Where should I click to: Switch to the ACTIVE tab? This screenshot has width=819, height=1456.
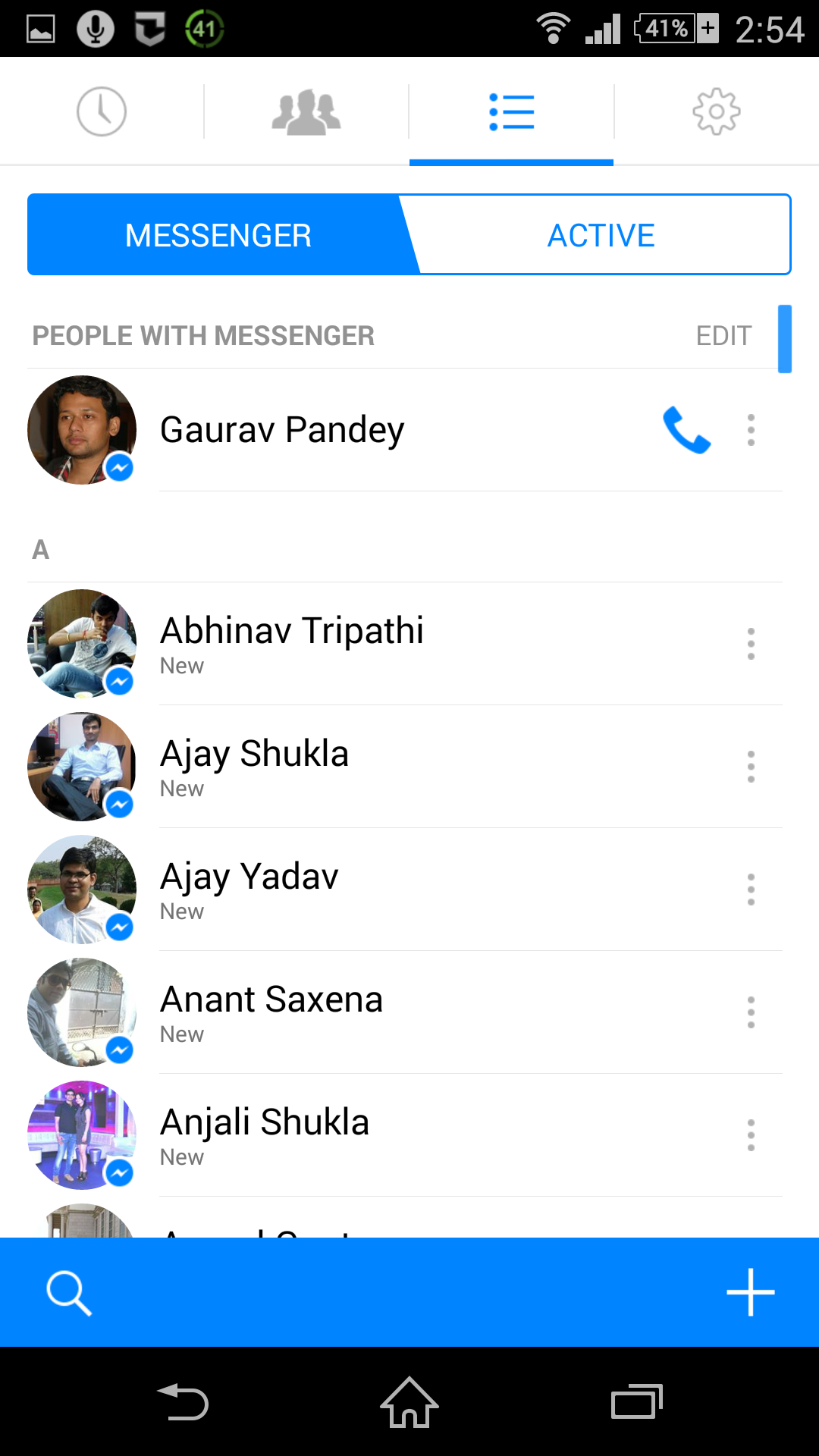click(x=601, y=234)
